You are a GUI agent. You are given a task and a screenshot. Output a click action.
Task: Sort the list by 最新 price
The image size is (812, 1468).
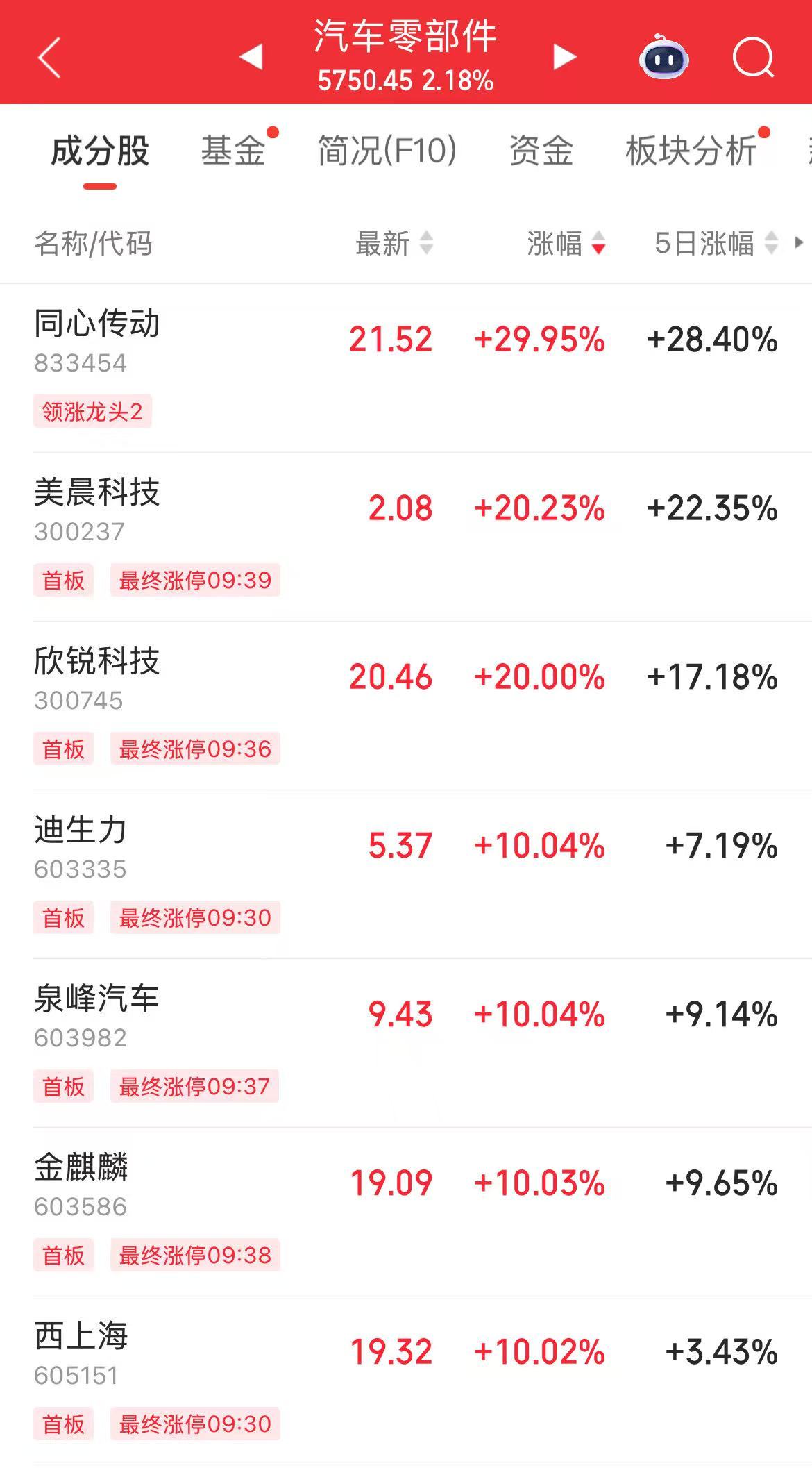tap(394, 244)
